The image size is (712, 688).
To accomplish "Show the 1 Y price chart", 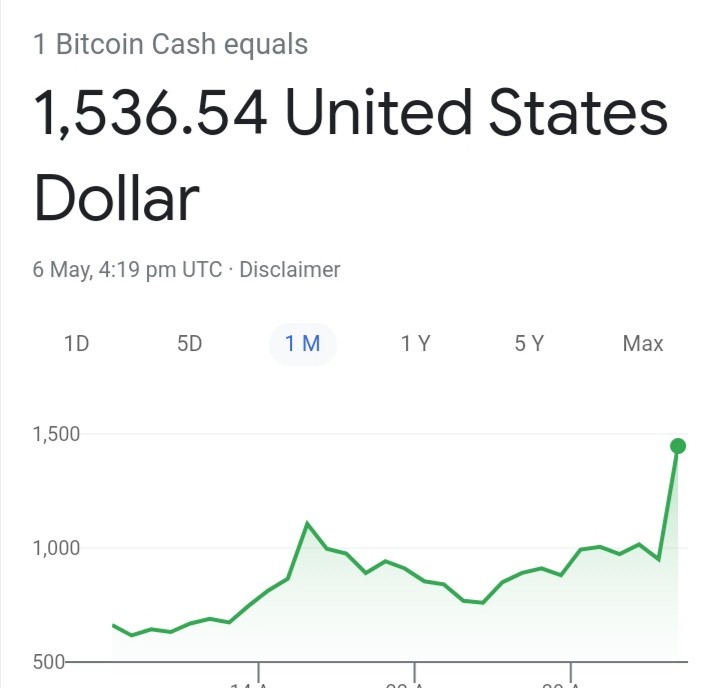I will tap(415, 344).
